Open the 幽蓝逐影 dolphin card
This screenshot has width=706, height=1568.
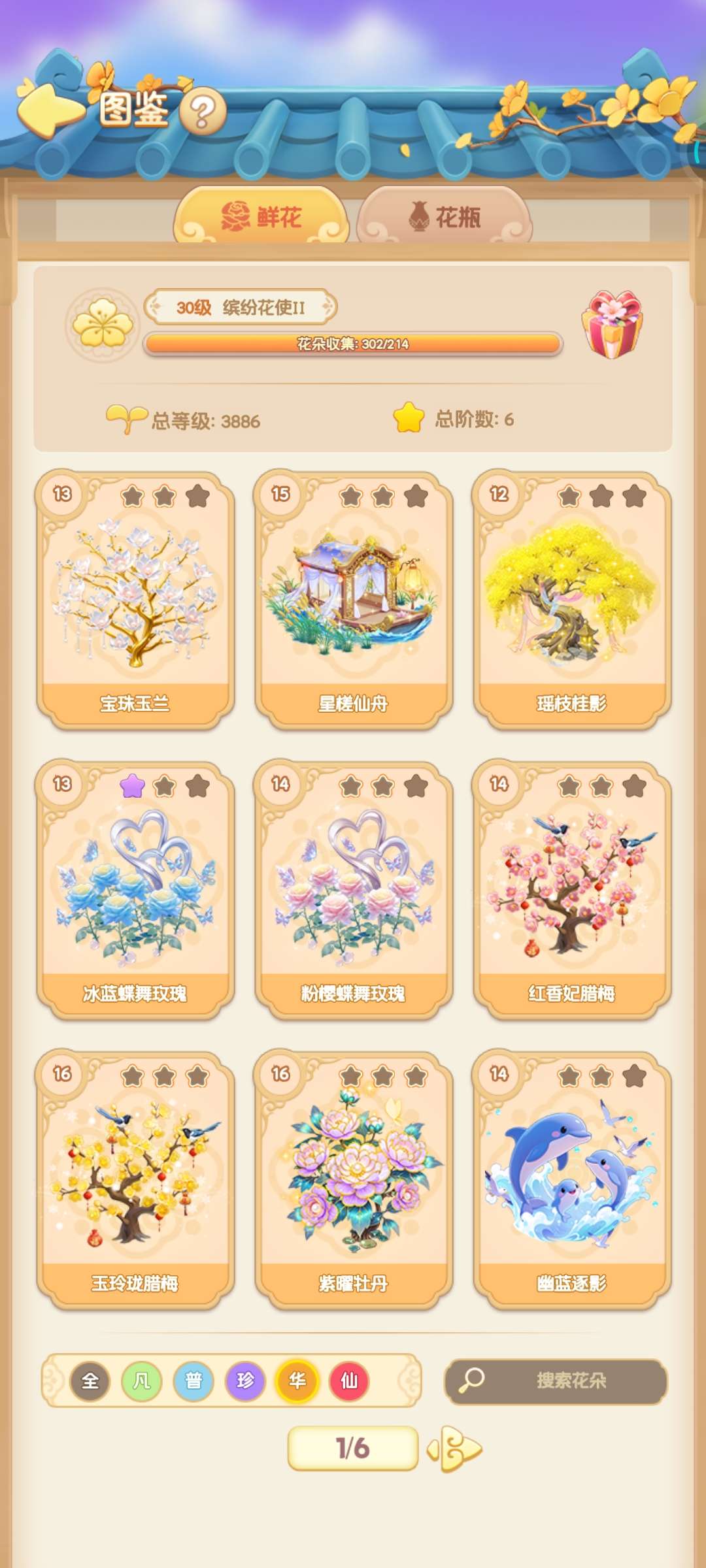pos(572,1180)
